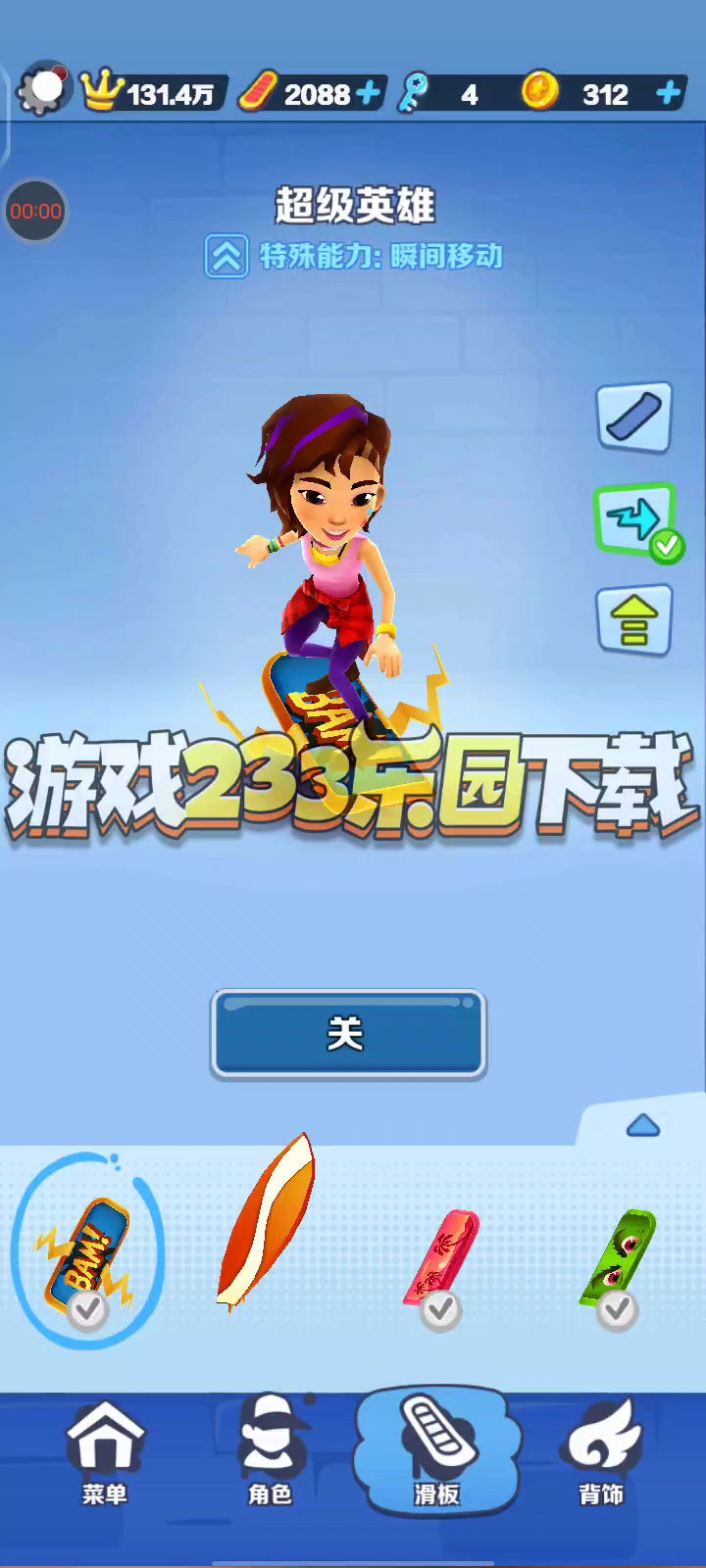Go to the 菜单 home tab
Screen dimensions: 706x1568
pyautogui.click(x=105, y=1453)
